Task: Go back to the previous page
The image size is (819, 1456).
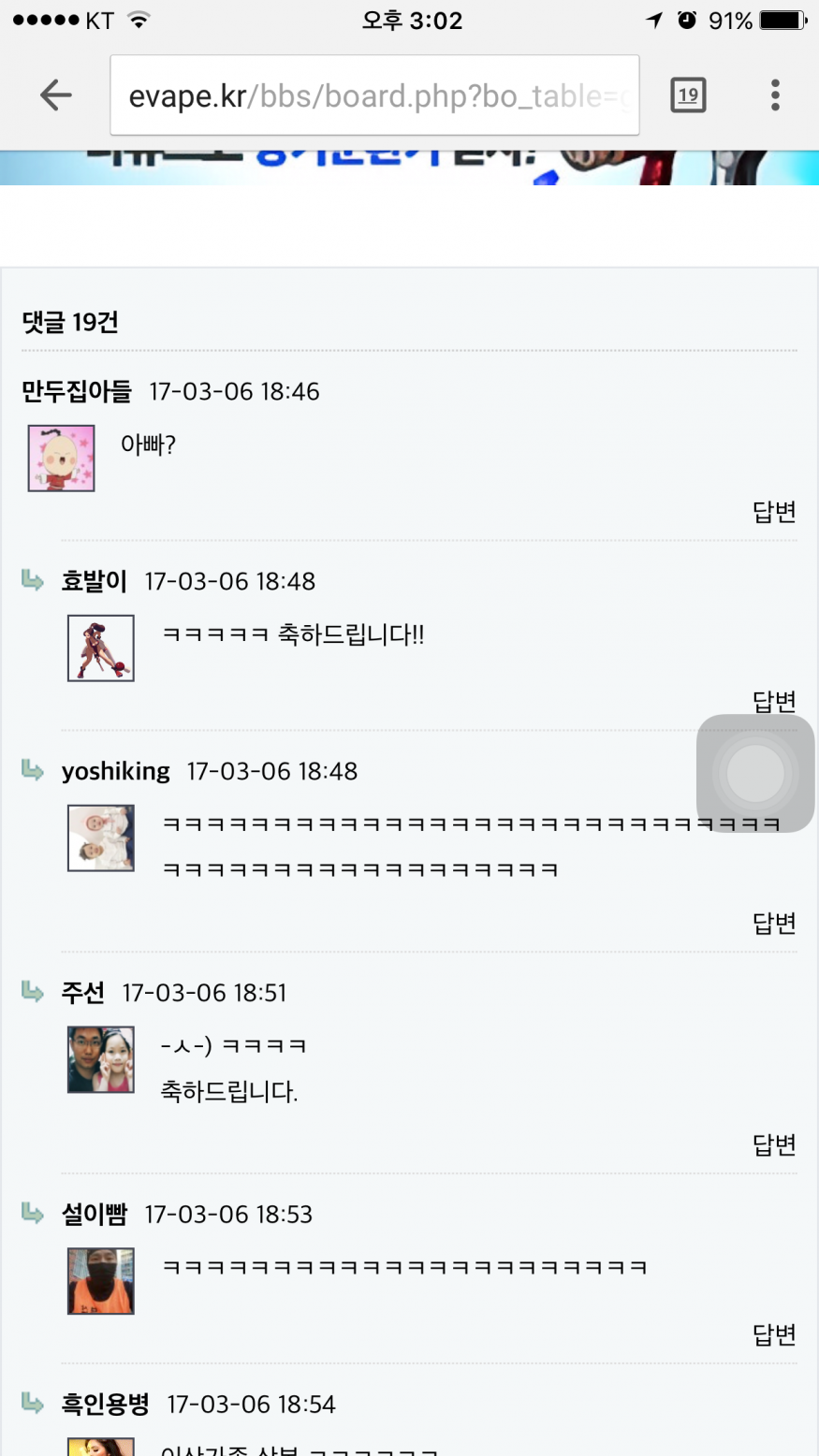Action: pos(56,95)
